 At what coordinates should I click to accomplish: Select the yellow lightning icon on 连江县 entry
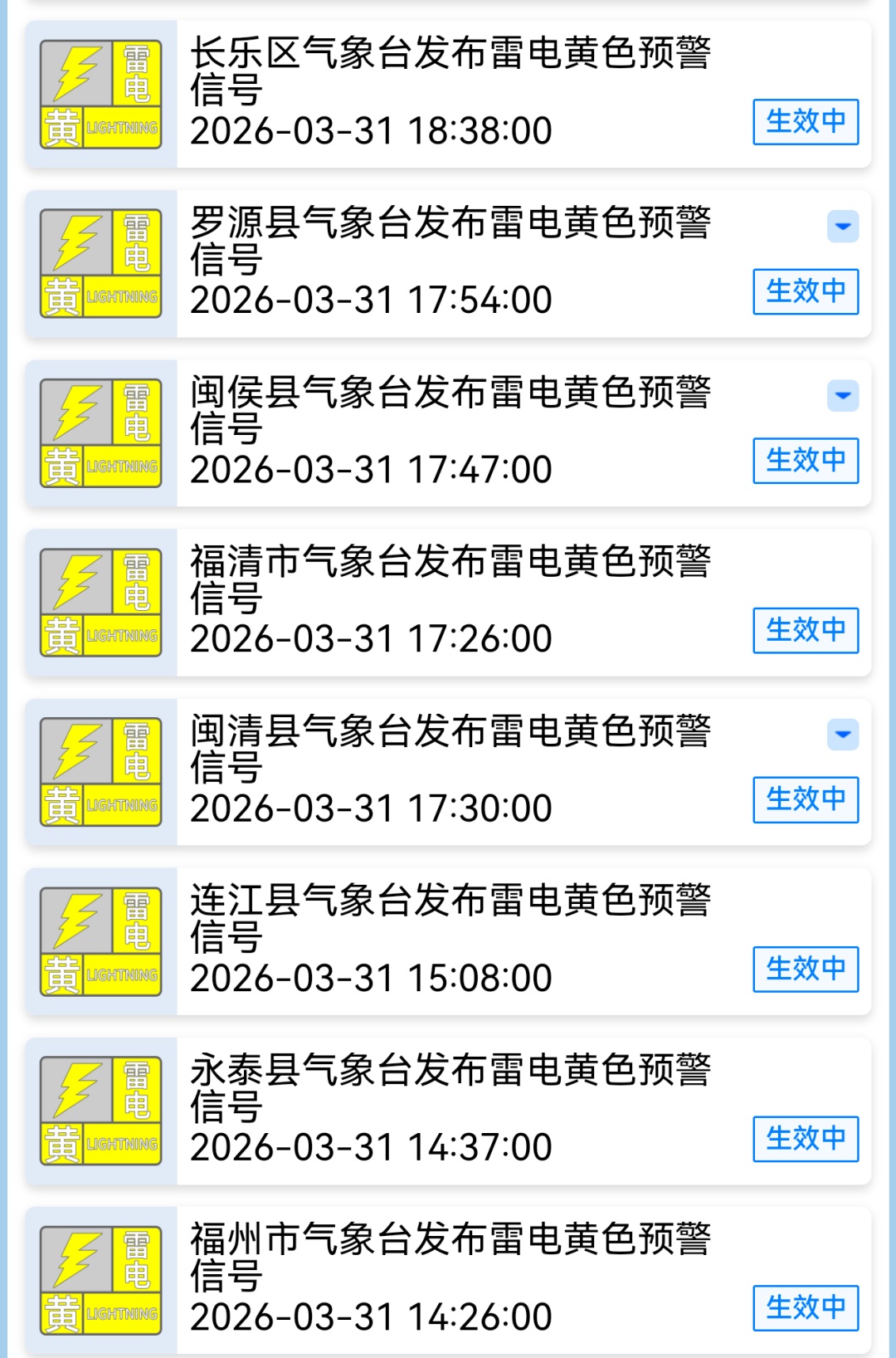100,938
